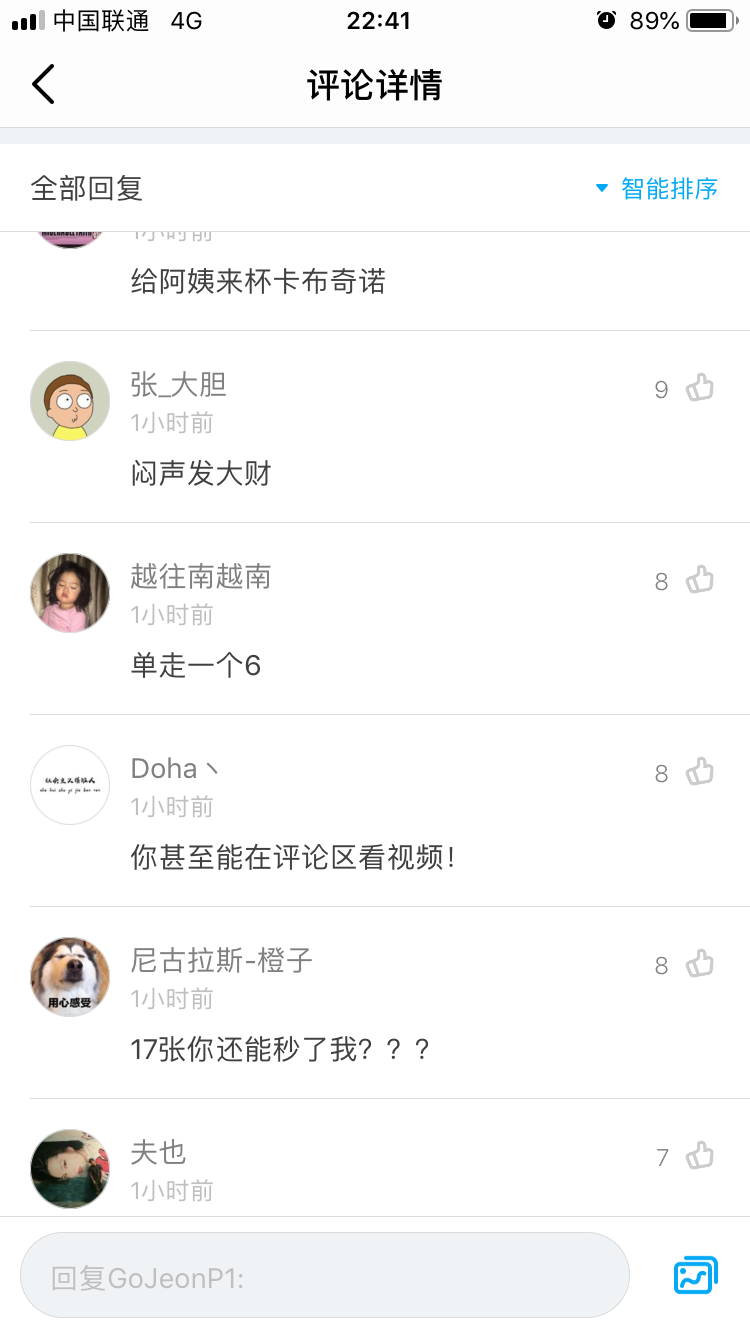
Task: Like Doha丶's comment about 评论区看视频
Action: click(699, 772)
